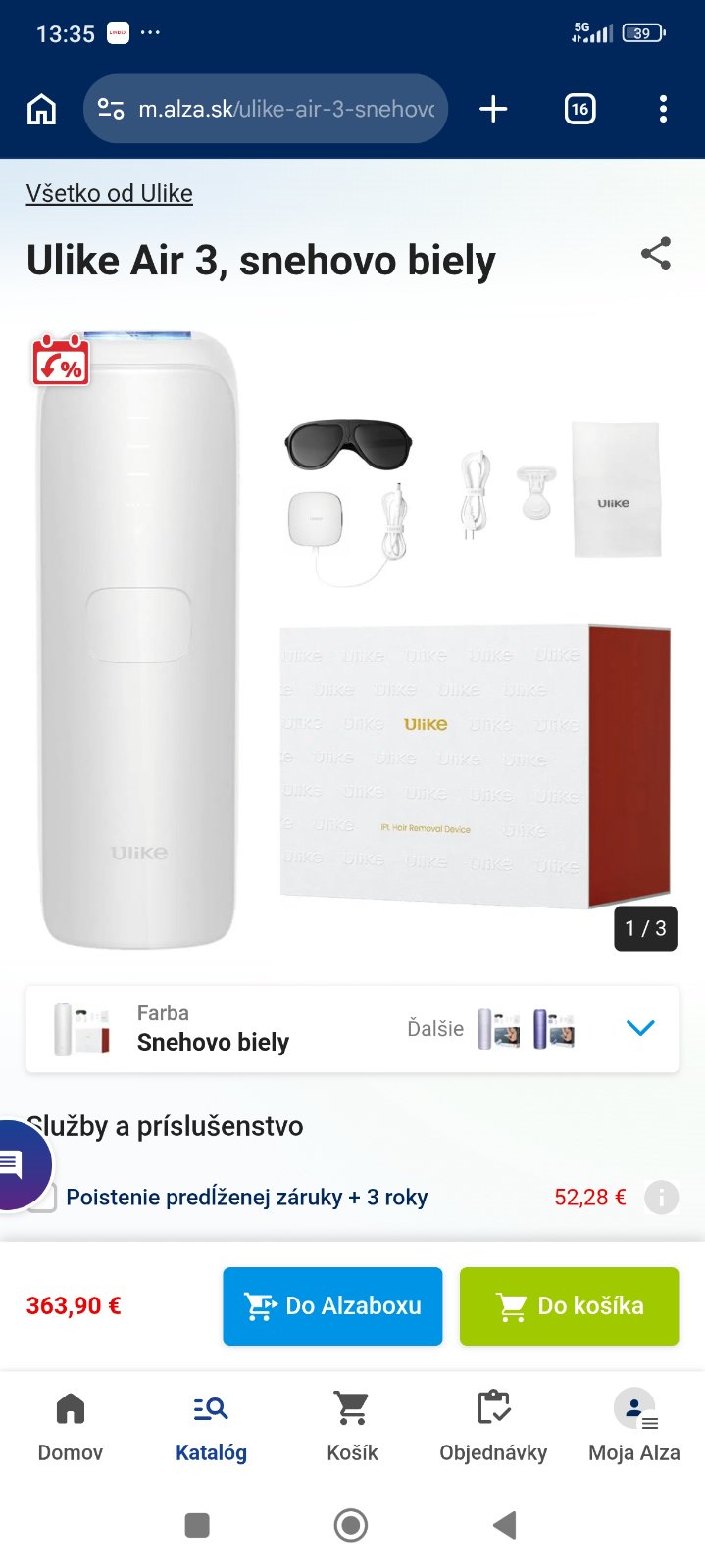Screen dimensions: 705x1568
Task: Add the product Do košíka
Action: coord(569,1305)
